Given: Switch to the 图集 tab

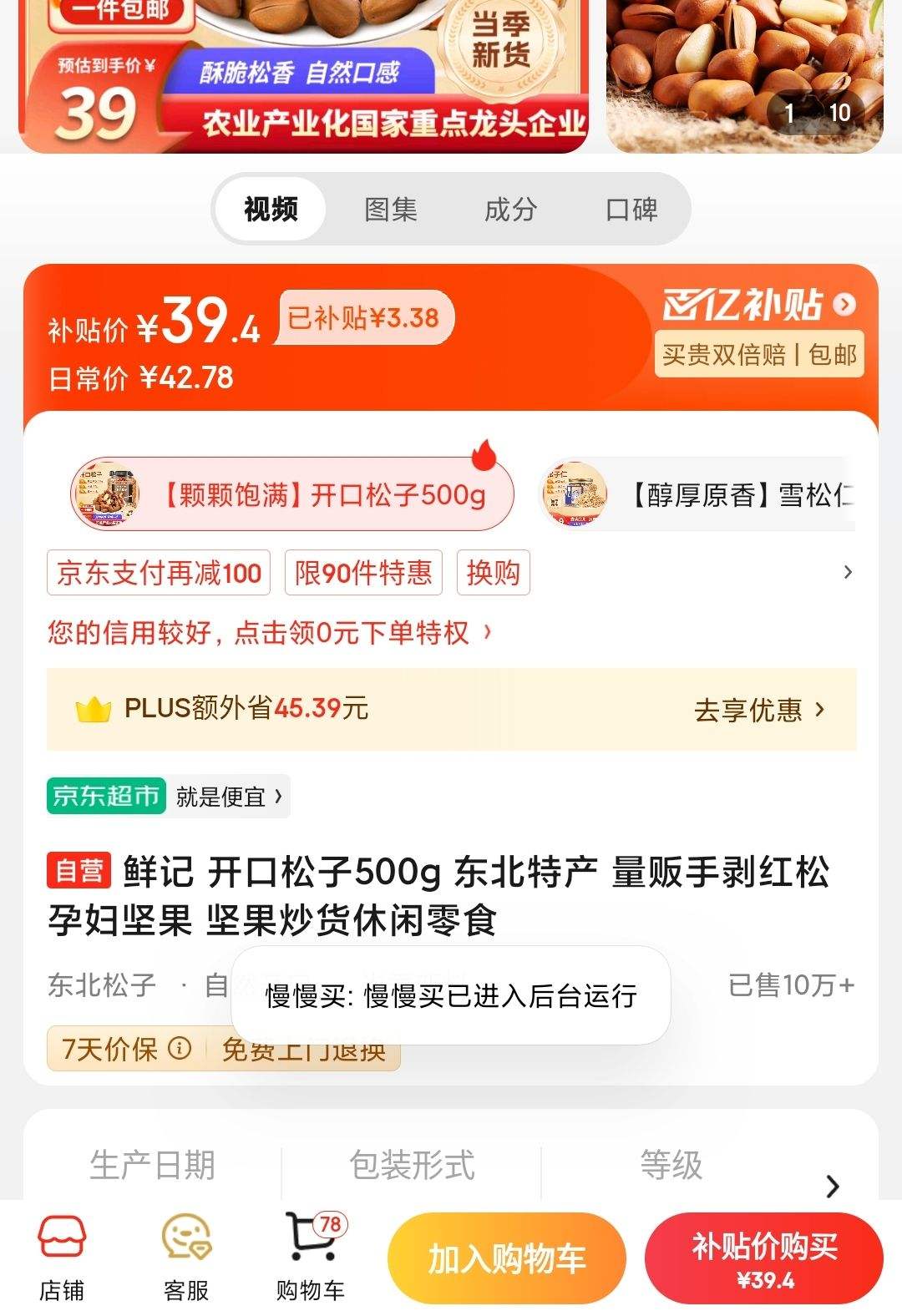Looking at the screenshot, I should coord(391,210).
